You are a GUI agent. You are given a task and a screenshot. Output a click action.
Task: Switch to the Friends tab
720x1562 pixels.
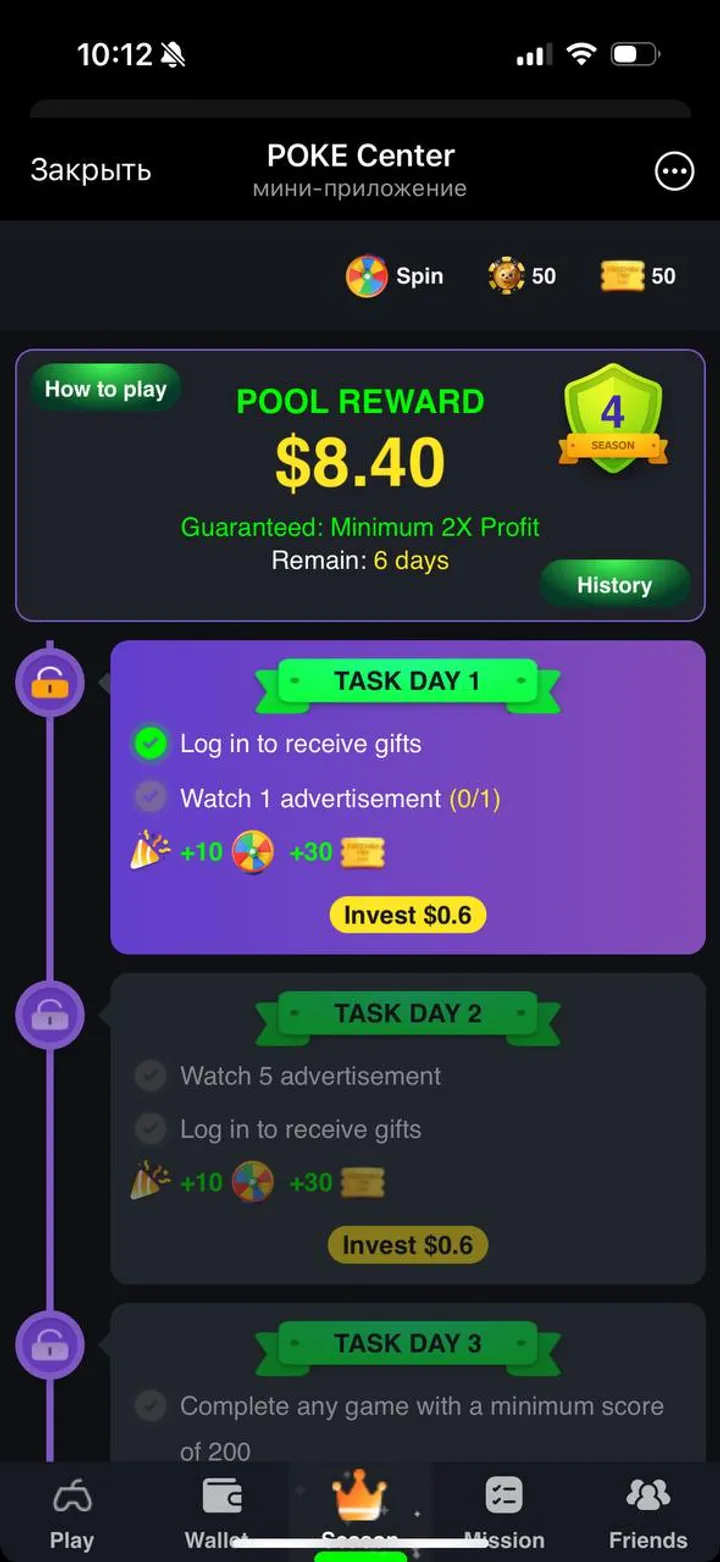(x=648, y=1513)
